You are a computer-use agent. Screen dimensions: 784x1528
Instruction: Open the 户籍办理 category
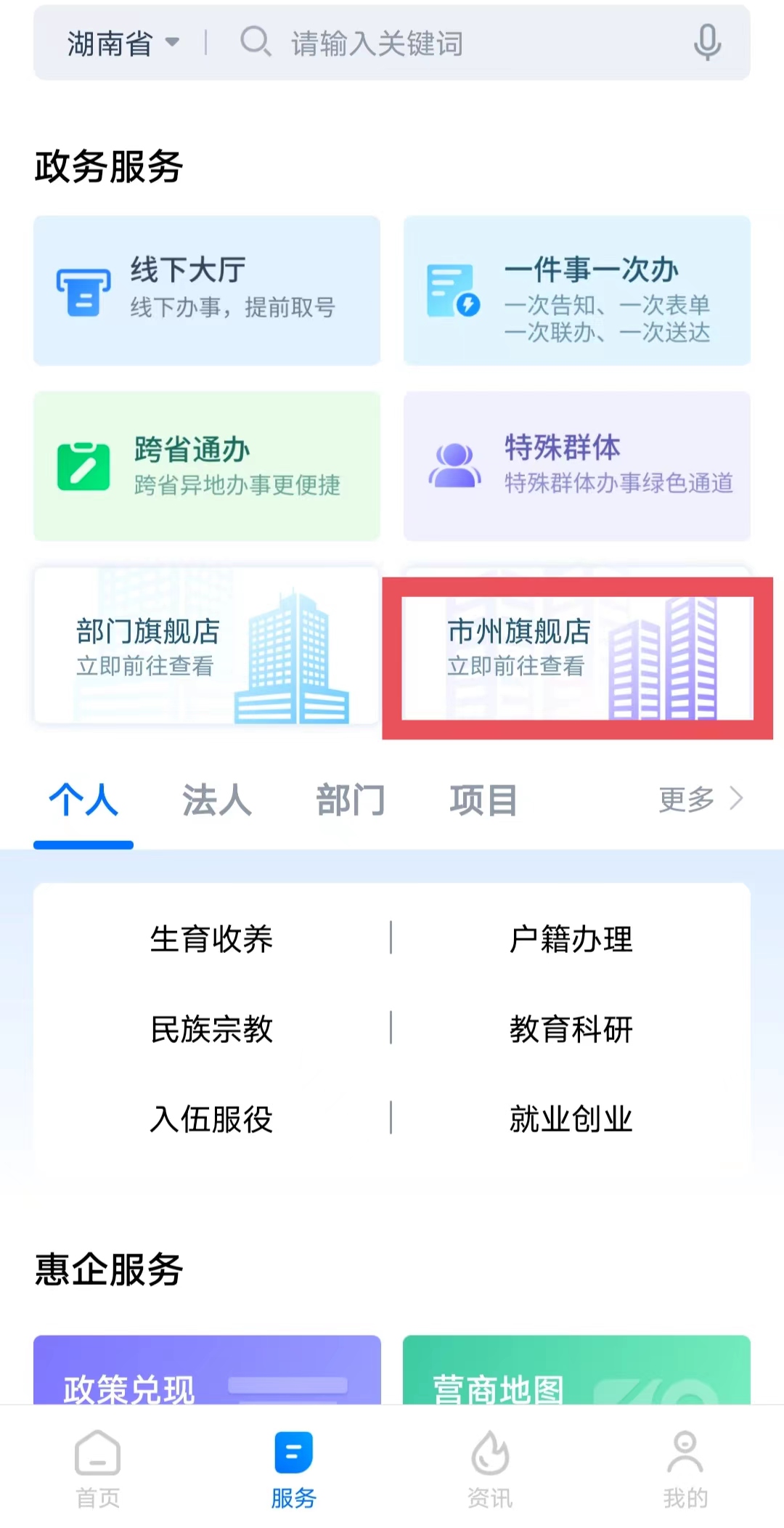pos(571,938)
